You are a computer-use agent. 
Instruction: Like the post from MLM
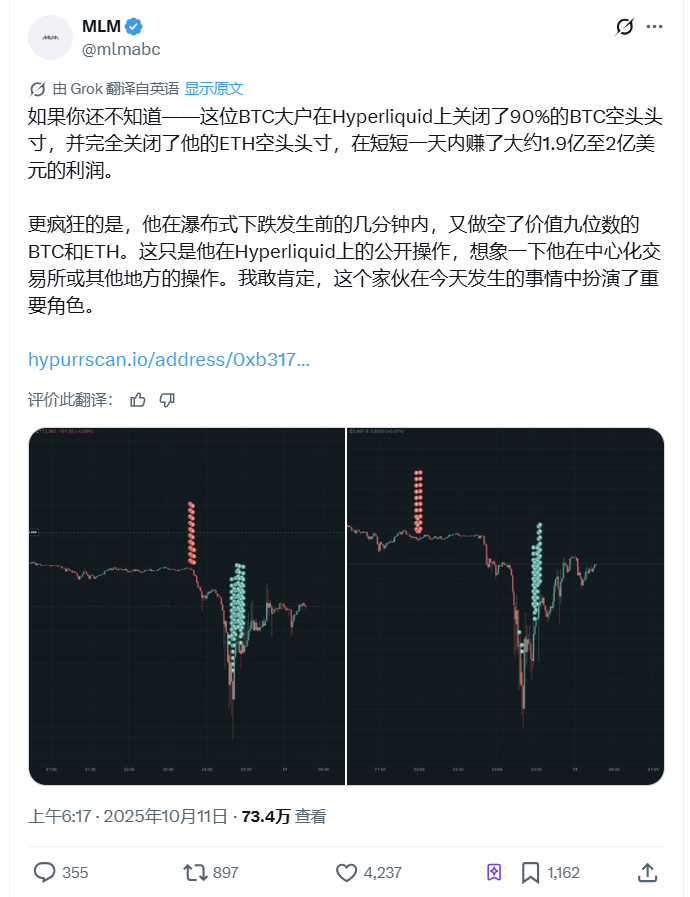point(347,872)
